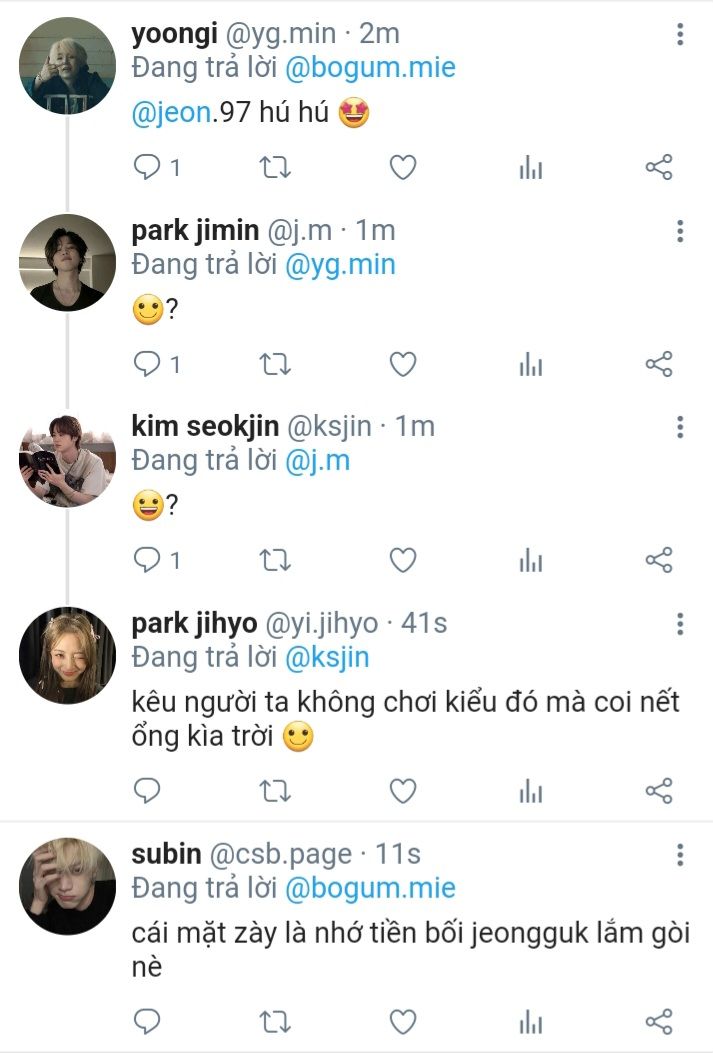
Task: Share kim seokjin's tweet
Action: (x=659, y=560)
